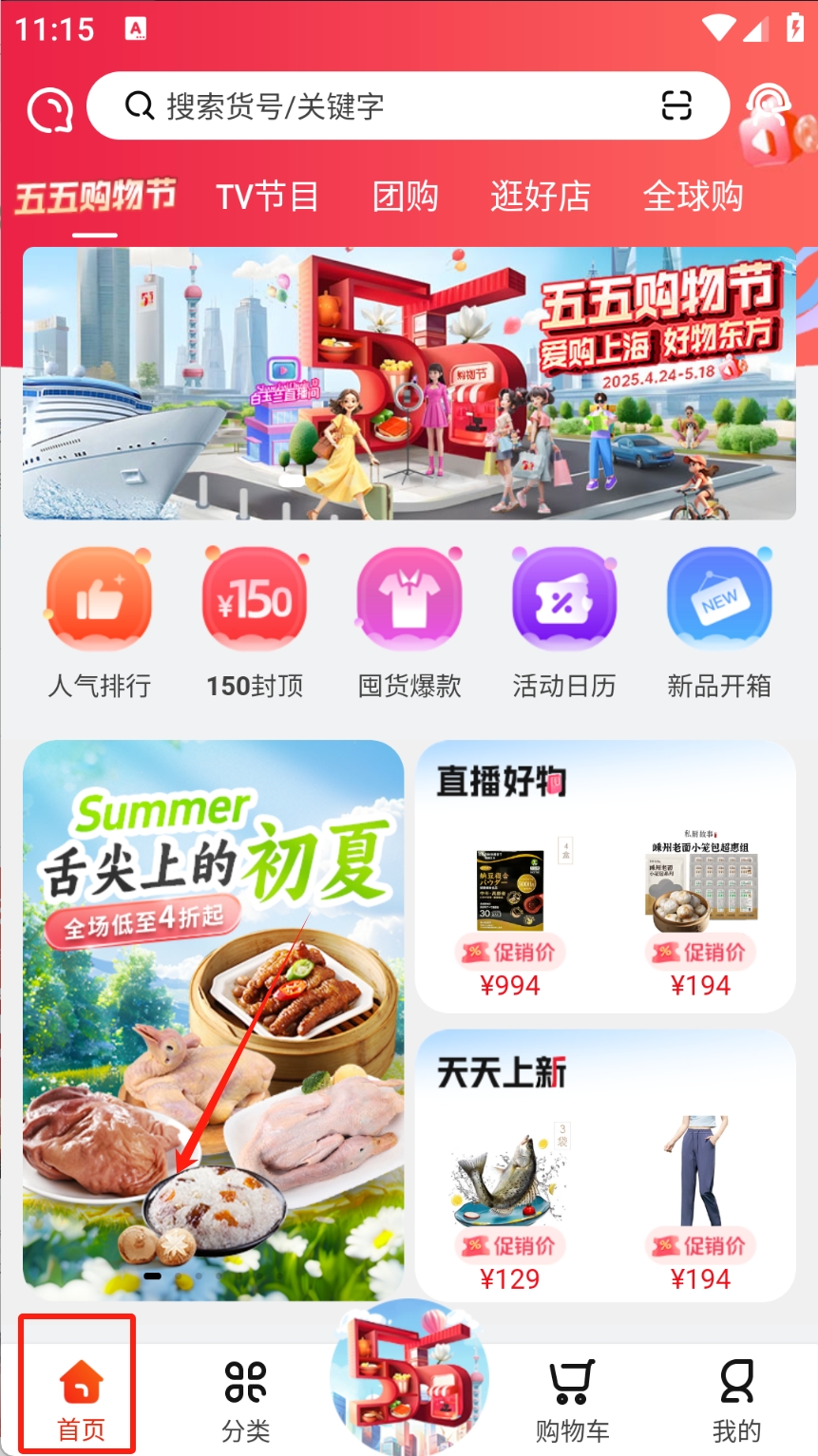Open the 舌尖上的初夏 promotion card
This screenshot has height=1456, width=818.
pyautogui.click(x=214, y=1020)
